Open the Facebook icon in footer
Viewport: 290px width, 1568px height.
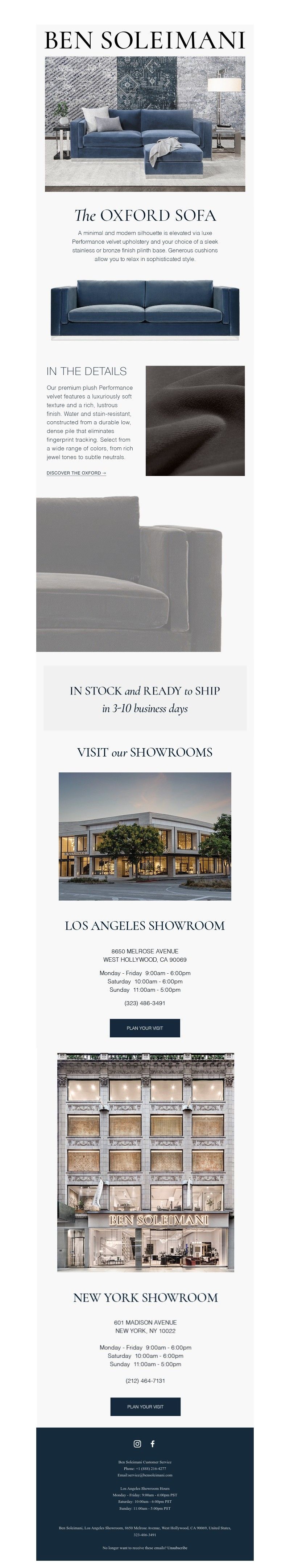point(152,1444)
